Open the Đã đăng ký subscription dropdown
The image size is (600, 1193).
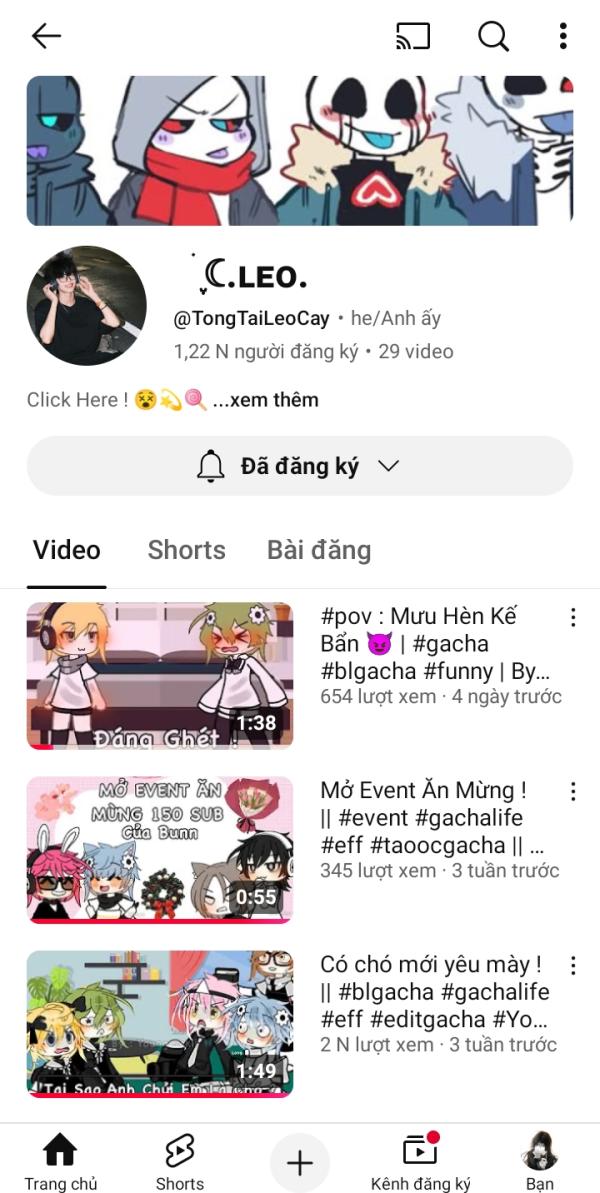pyautogui.click(x=299, y=466)
